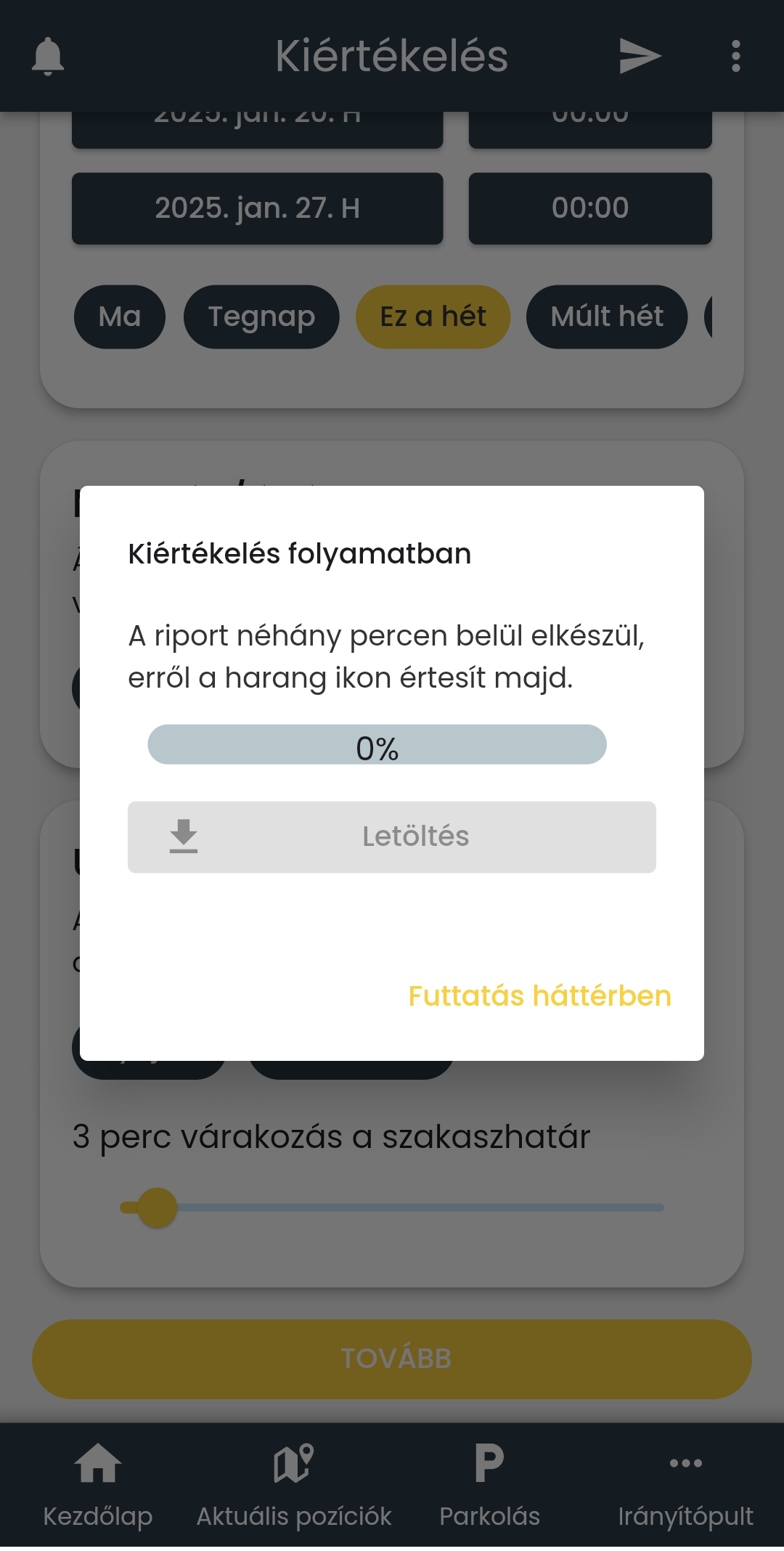This screenshot has width=784, height=1551.
Task: Go to the Kezdőlap tab
Action: 98,1485
